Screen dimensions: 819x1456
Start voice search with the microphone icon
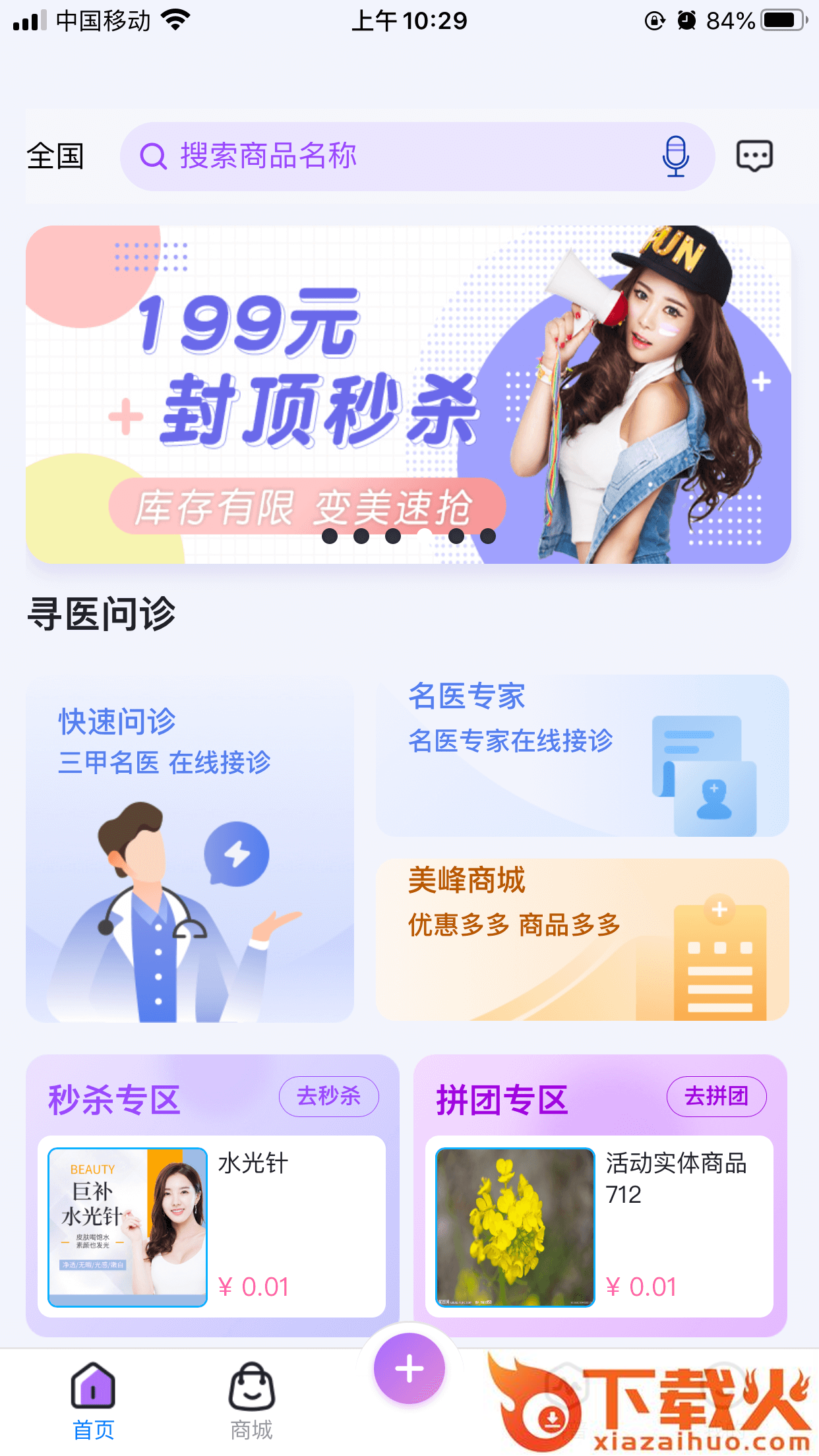click(x=675, y=156)
